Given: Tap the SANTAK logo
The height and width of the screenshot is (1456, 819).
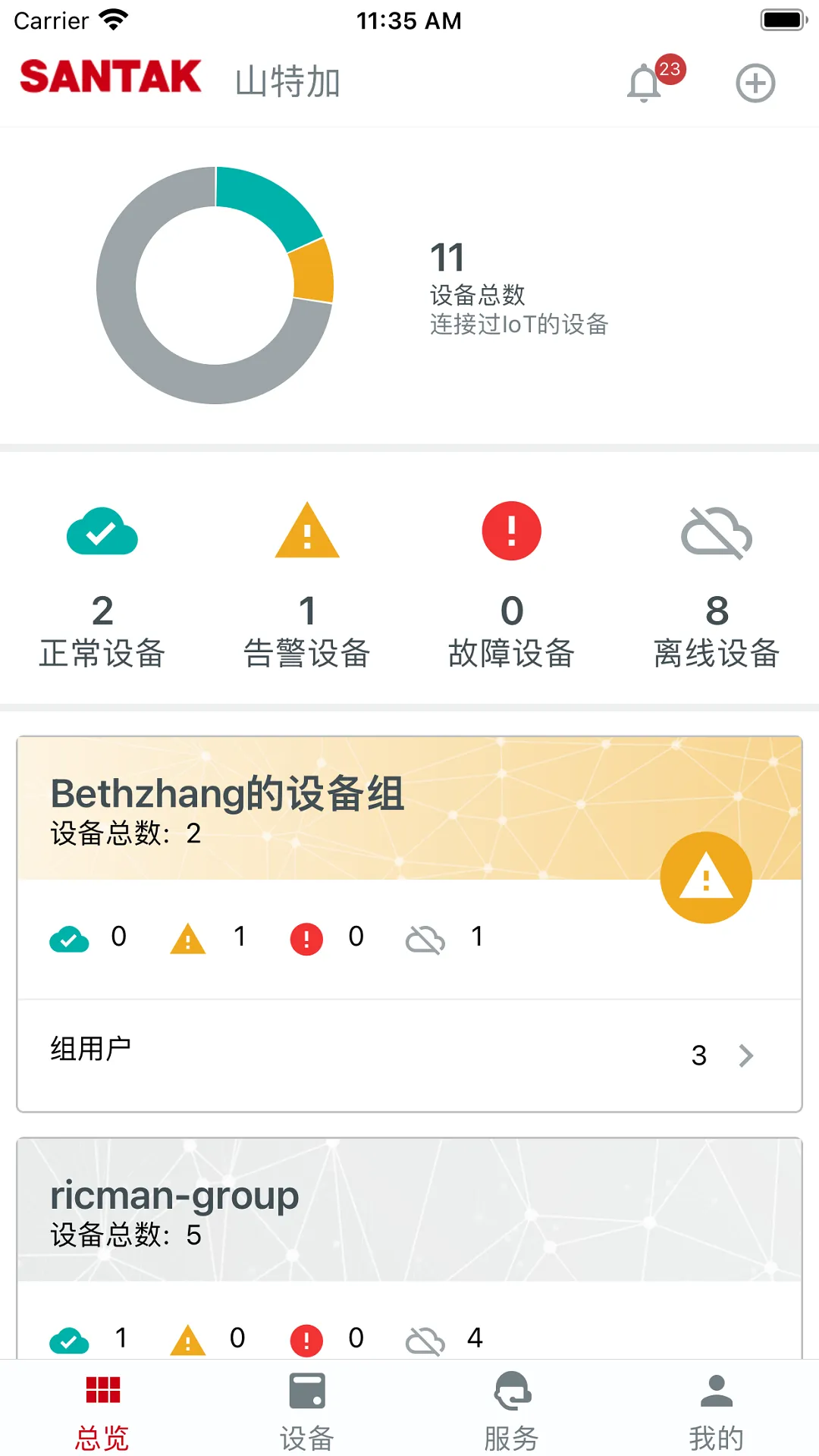Looking at the screenshot, I should 111,76.
